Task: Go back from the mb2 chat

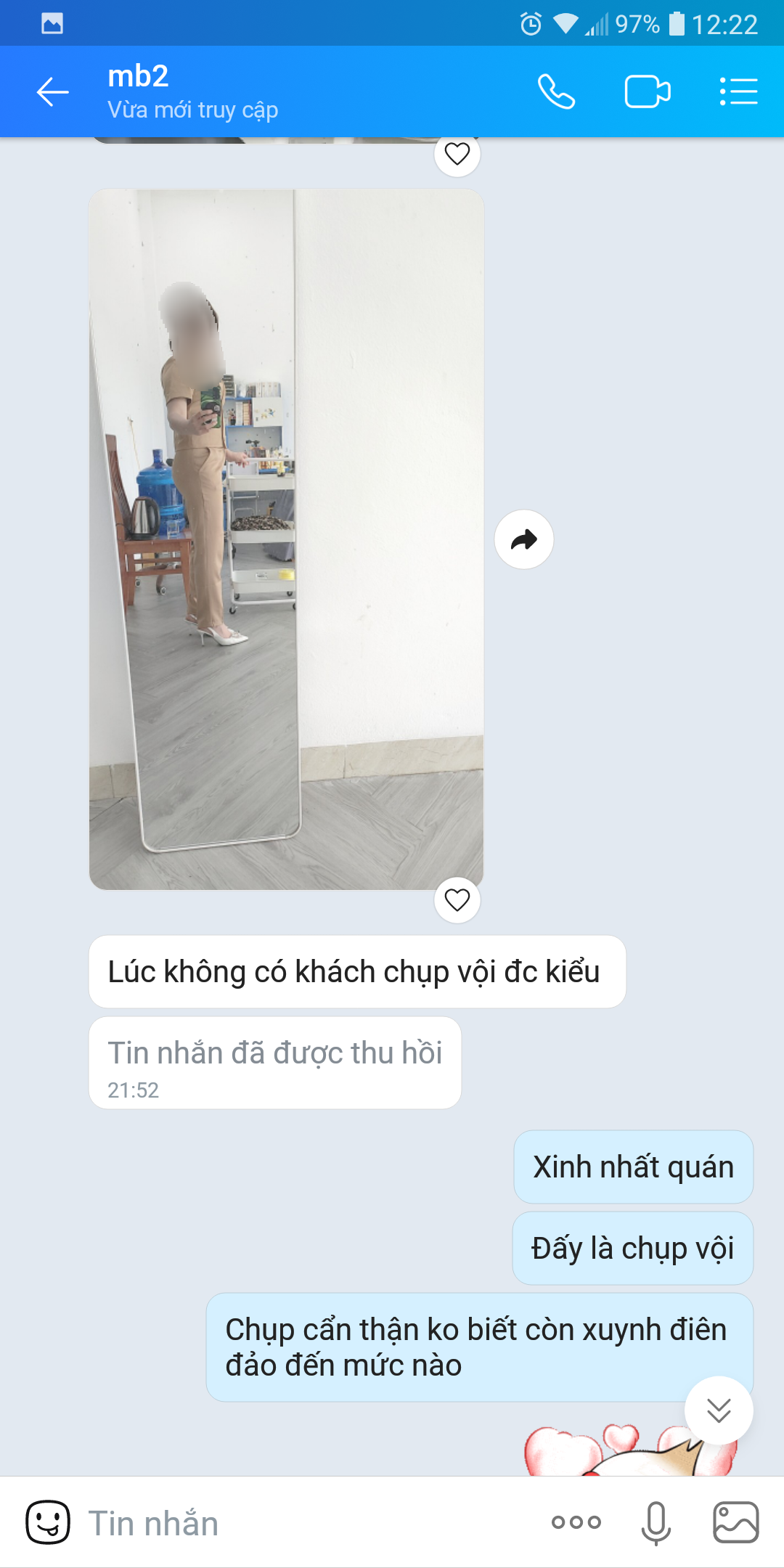Action: pyautogui.click(x=53, y=92)
